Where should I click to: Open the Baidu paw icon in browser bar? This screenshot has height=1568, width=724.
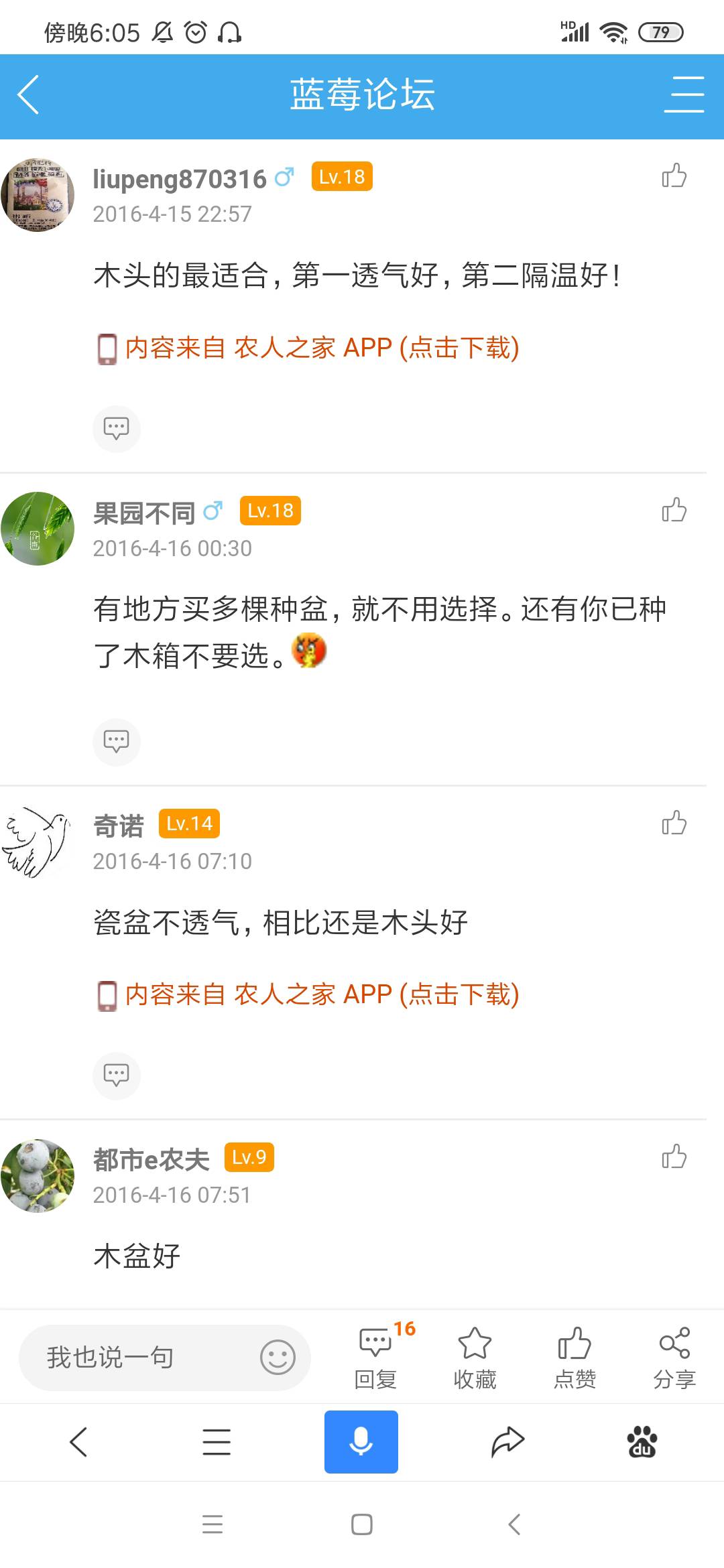[x=642, y=1442]
